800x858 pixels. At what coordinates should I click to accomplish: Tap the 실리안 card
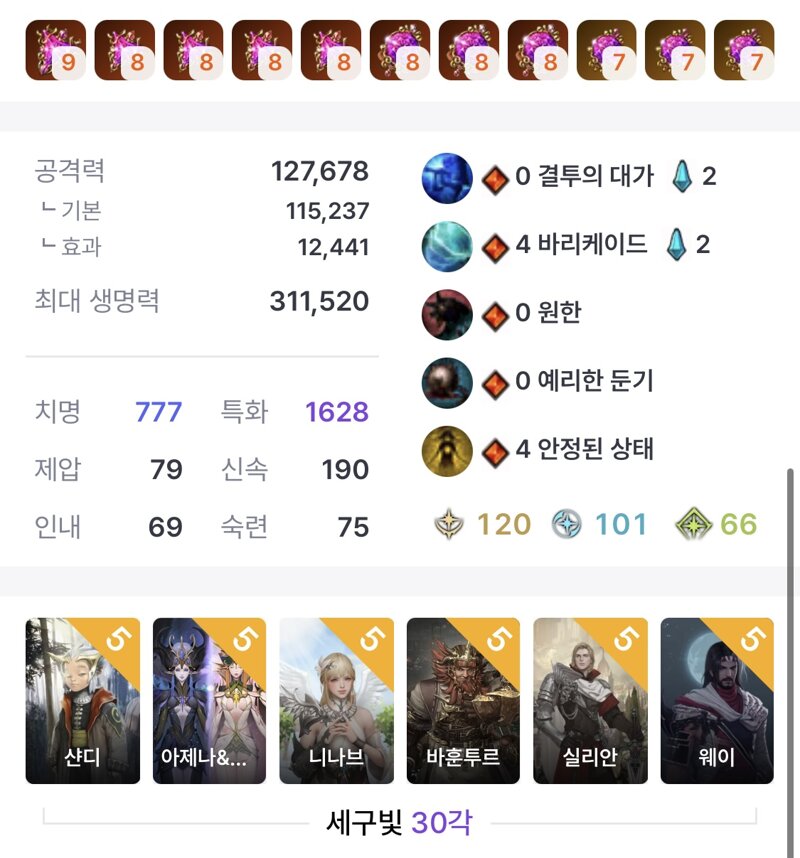[x=590, y=700]
